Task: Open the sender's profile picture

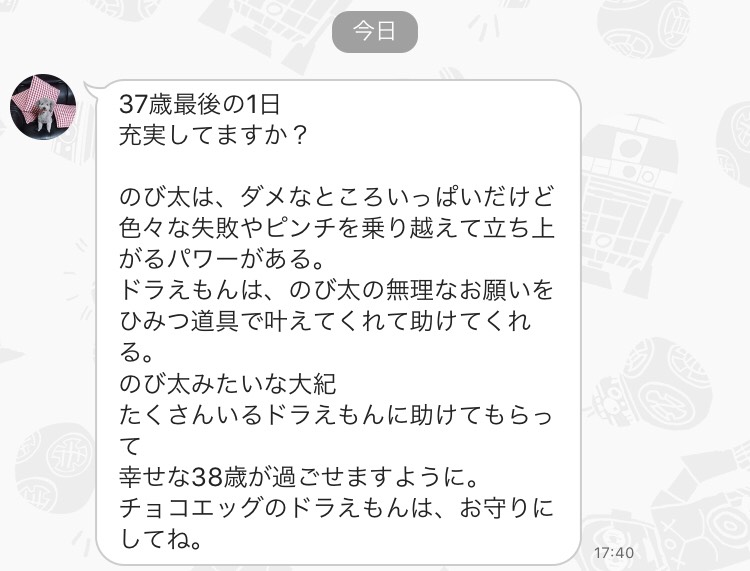Action: (43, 107)
